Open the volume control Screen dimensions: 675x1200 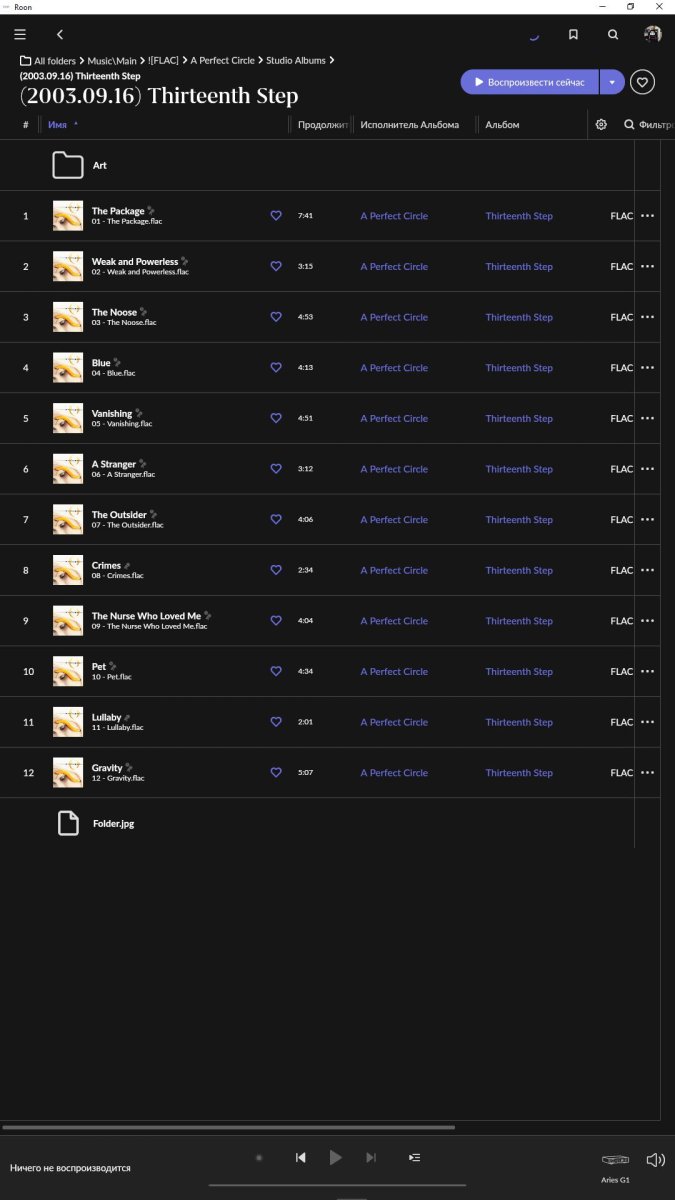pos(655,1159)
